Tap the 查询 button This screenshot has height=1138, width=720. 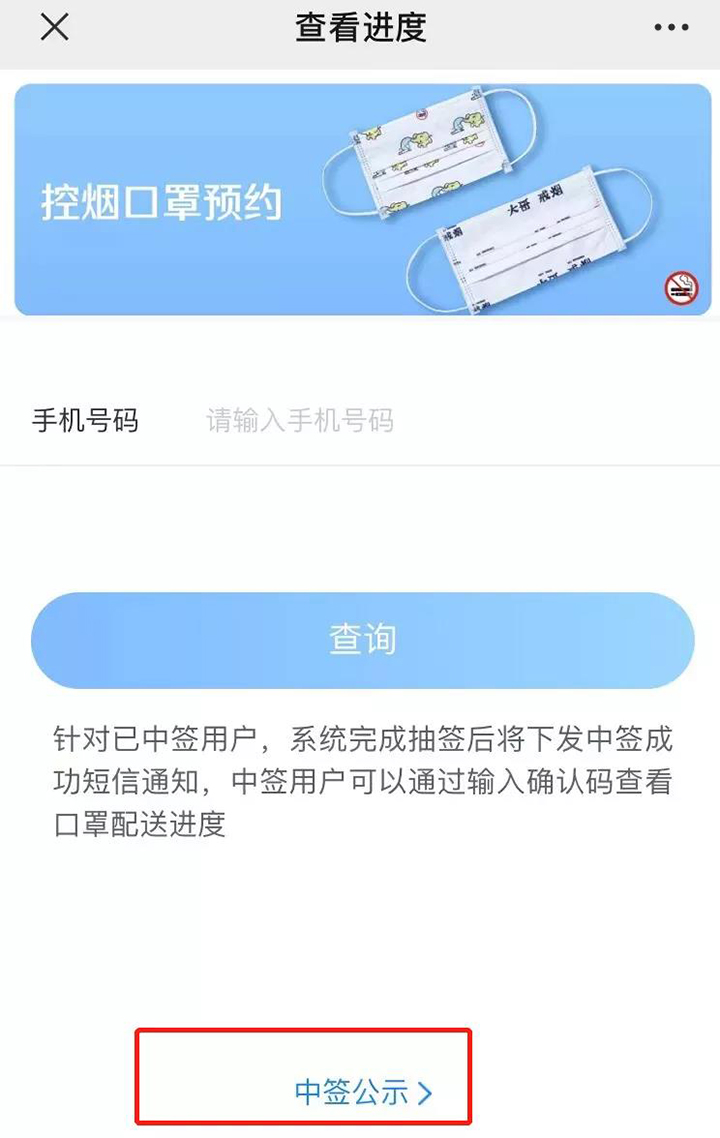[x=362, y=640]
